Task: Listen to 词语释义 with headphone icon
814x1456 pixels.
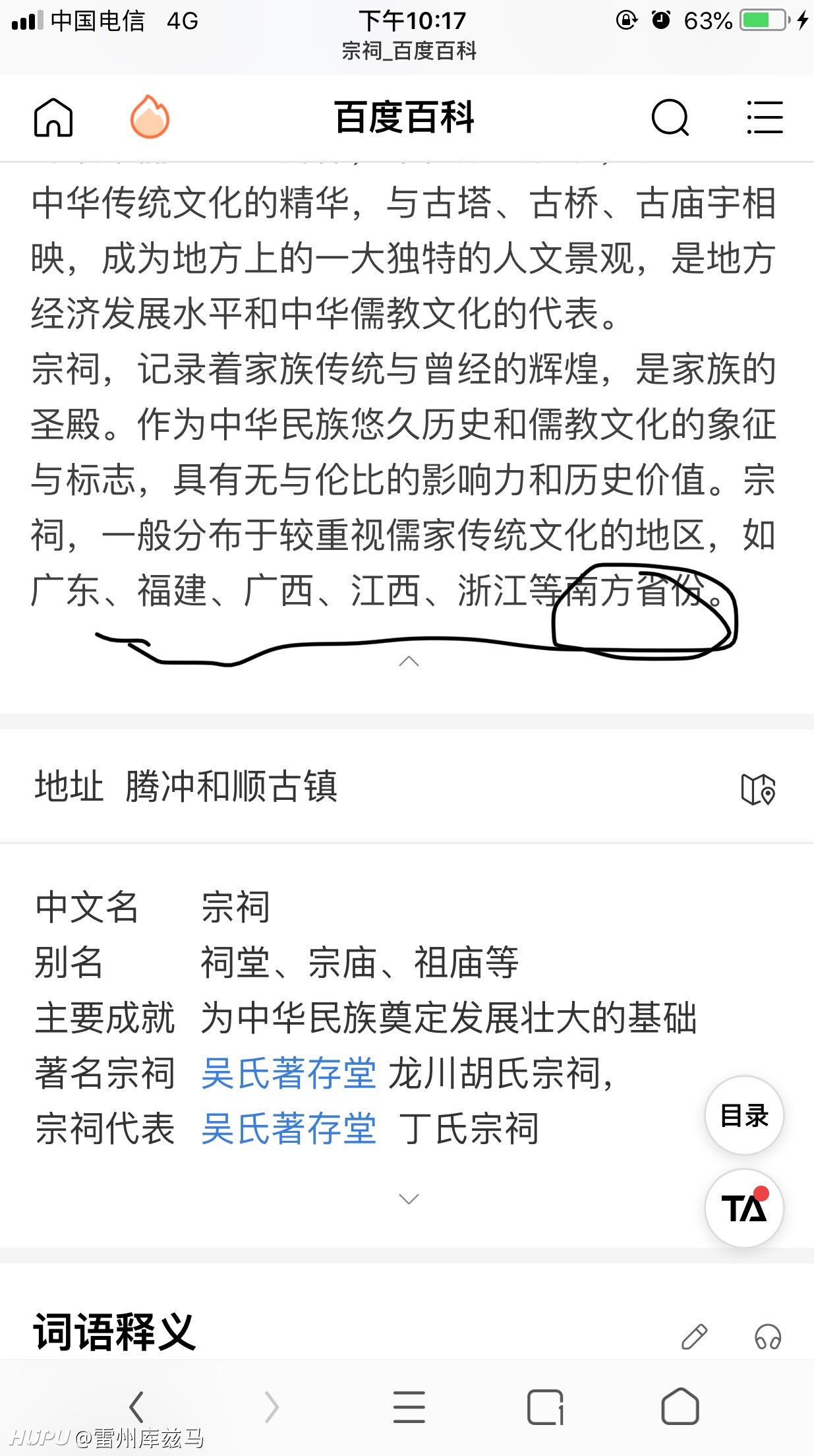Action: [x=768, y=1337]
